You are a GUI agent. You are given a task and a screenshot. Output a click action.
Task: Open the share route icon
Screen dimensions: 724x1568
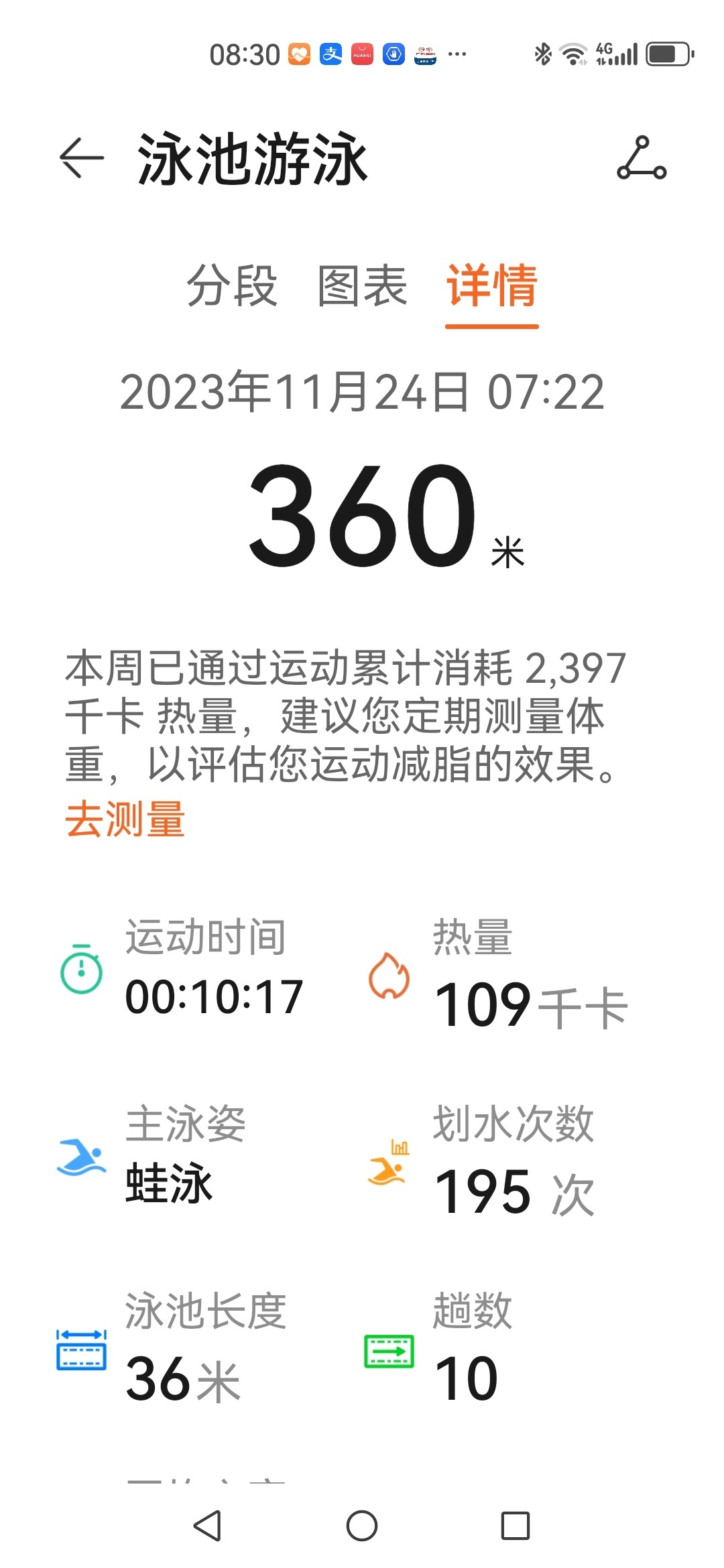tap(642, 158)
